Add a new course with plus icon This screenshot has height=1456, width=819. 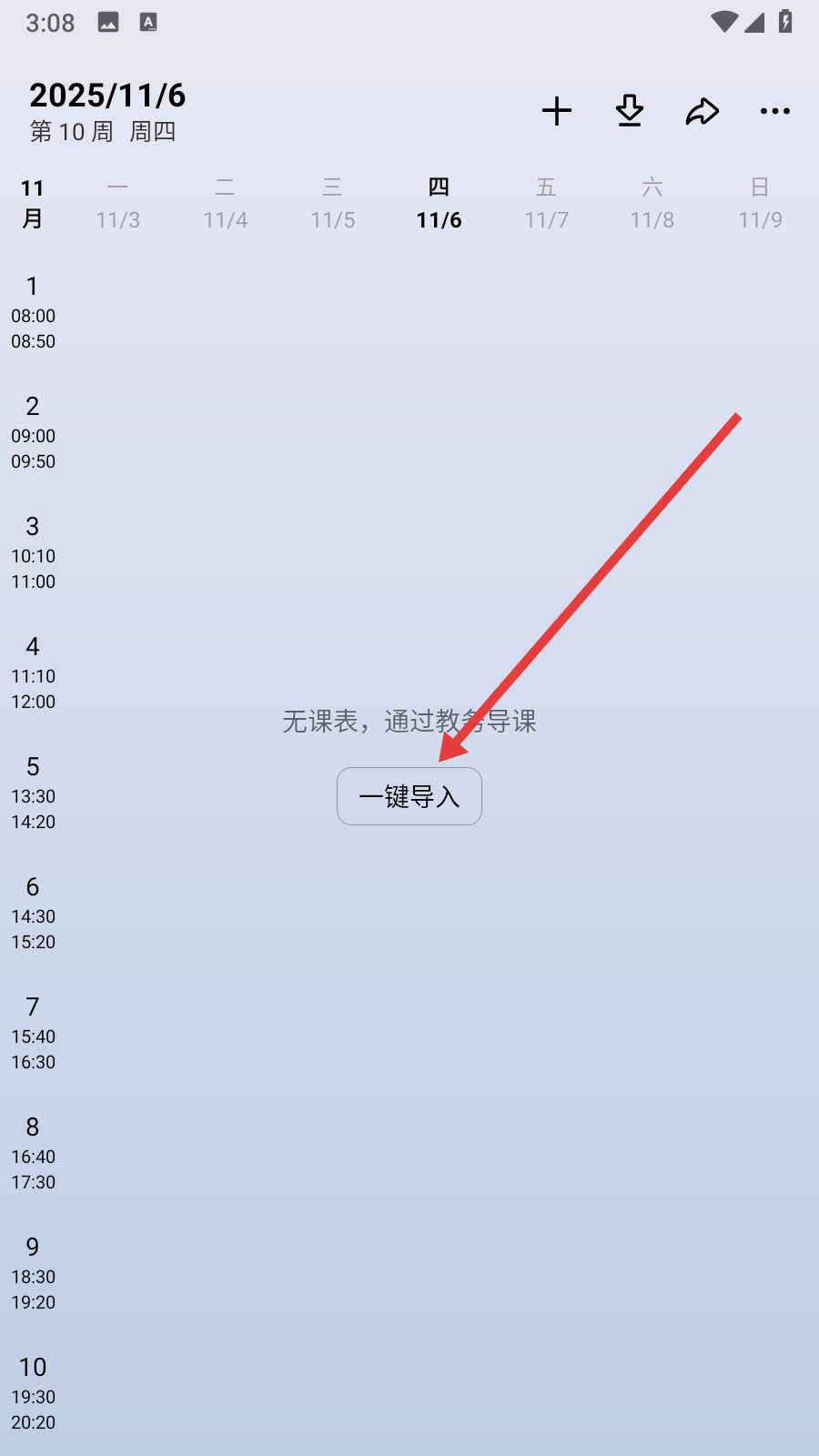click(556, 111)
